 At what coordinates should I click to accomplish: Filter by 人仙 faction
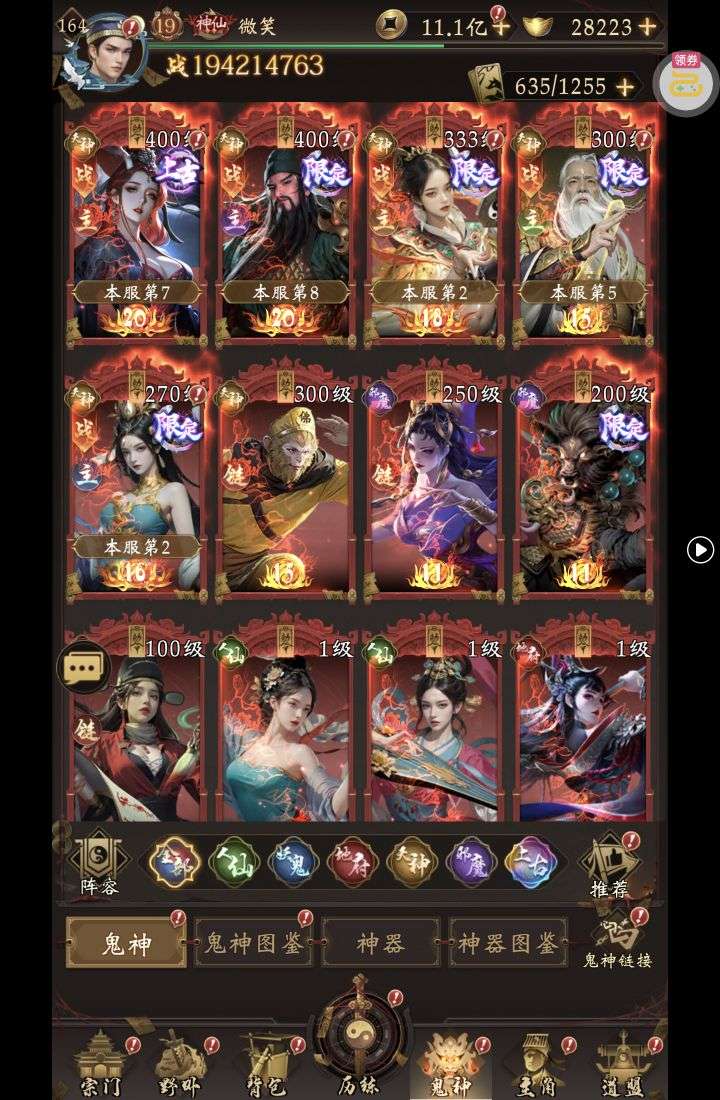point(234,863)
